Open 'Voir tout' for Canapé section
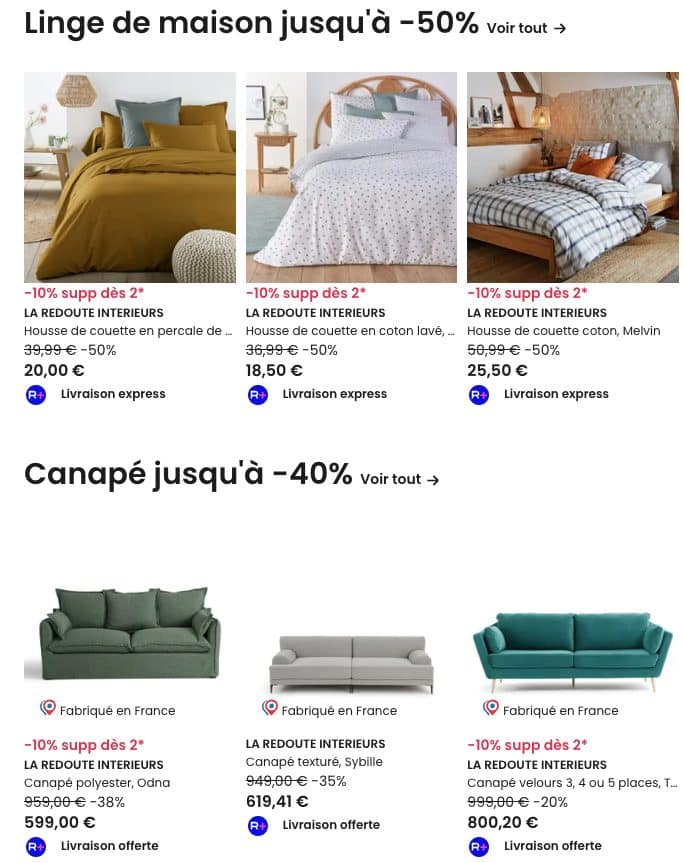The width and height of the screenshot is (685, 863). pyautogui.click(x=399, y=479)
